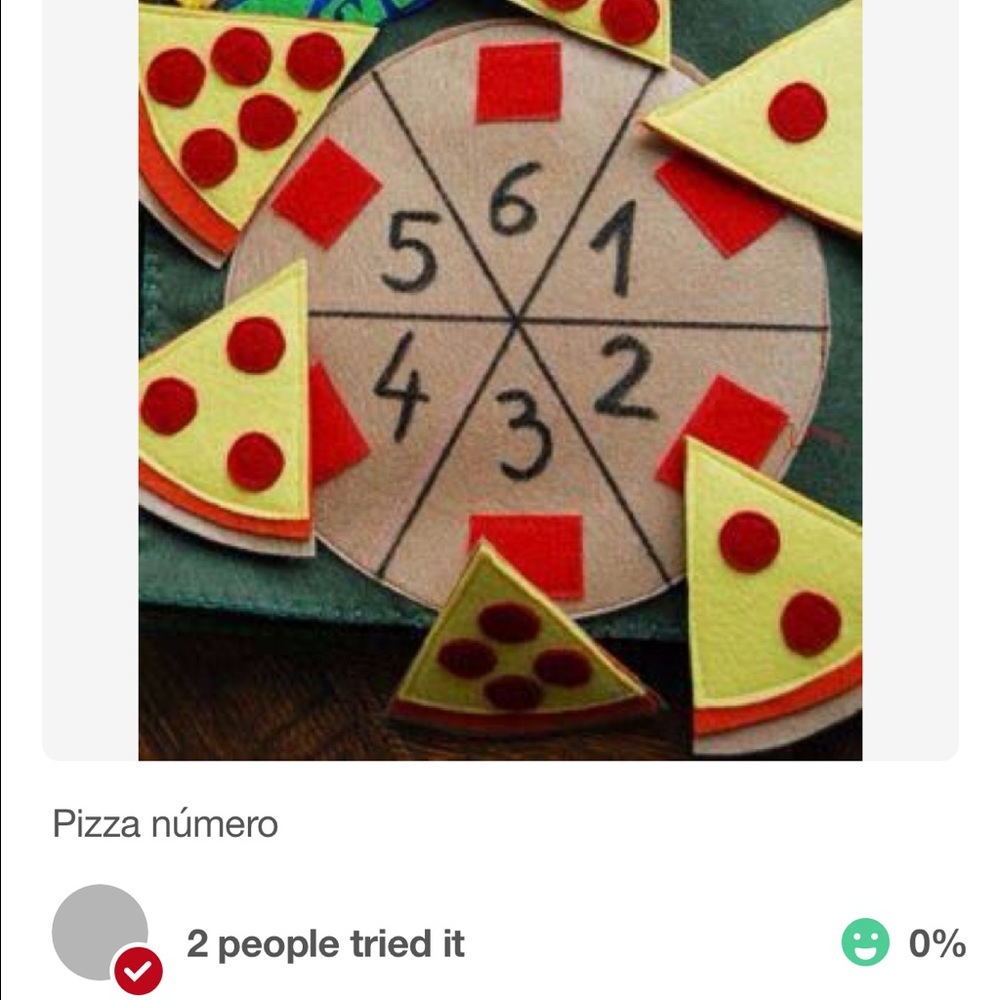This screenshot has width=1000, height=1000.
Task: View the 2 people who tried it
Action: coord(325,944)
